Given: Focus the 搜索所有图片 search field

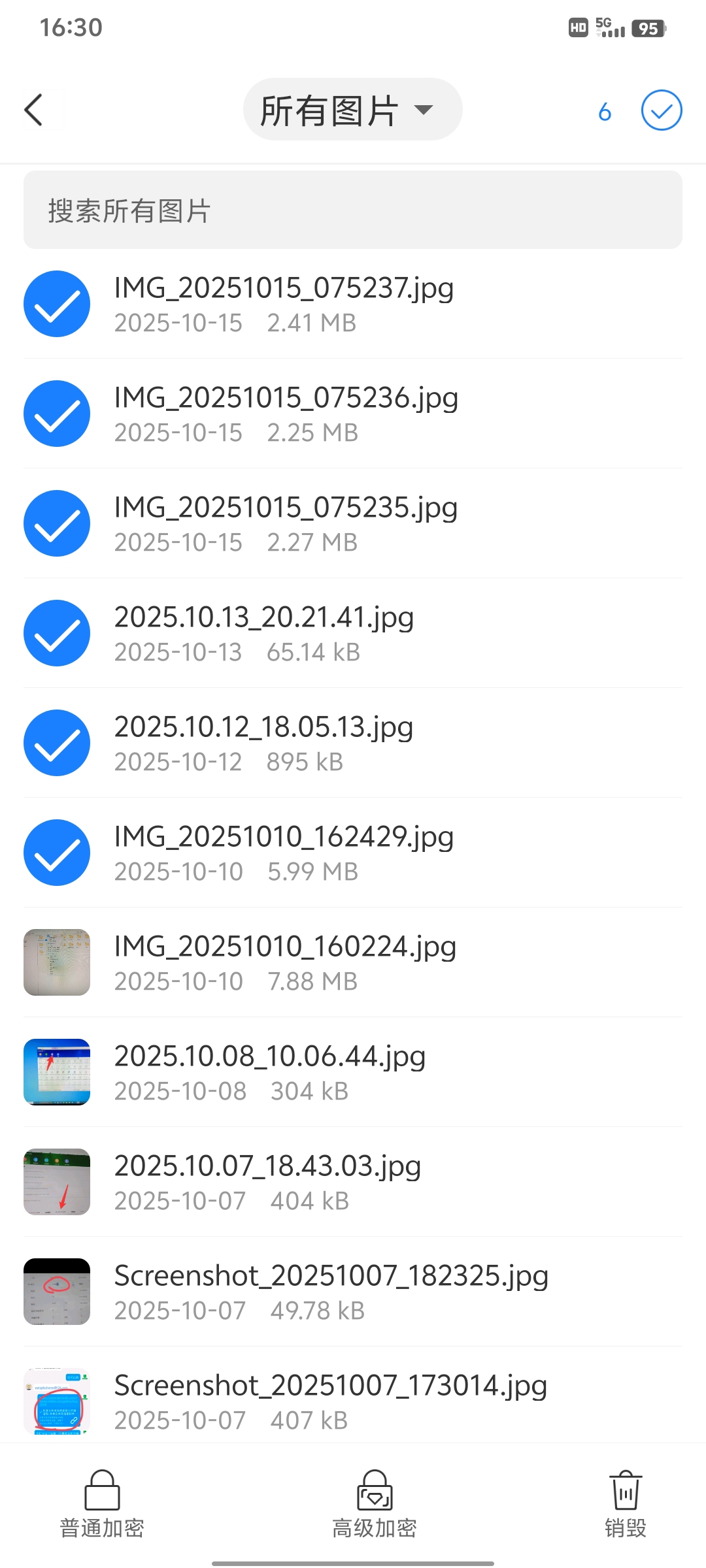Looking at the screenshot, I should point(353,210).
